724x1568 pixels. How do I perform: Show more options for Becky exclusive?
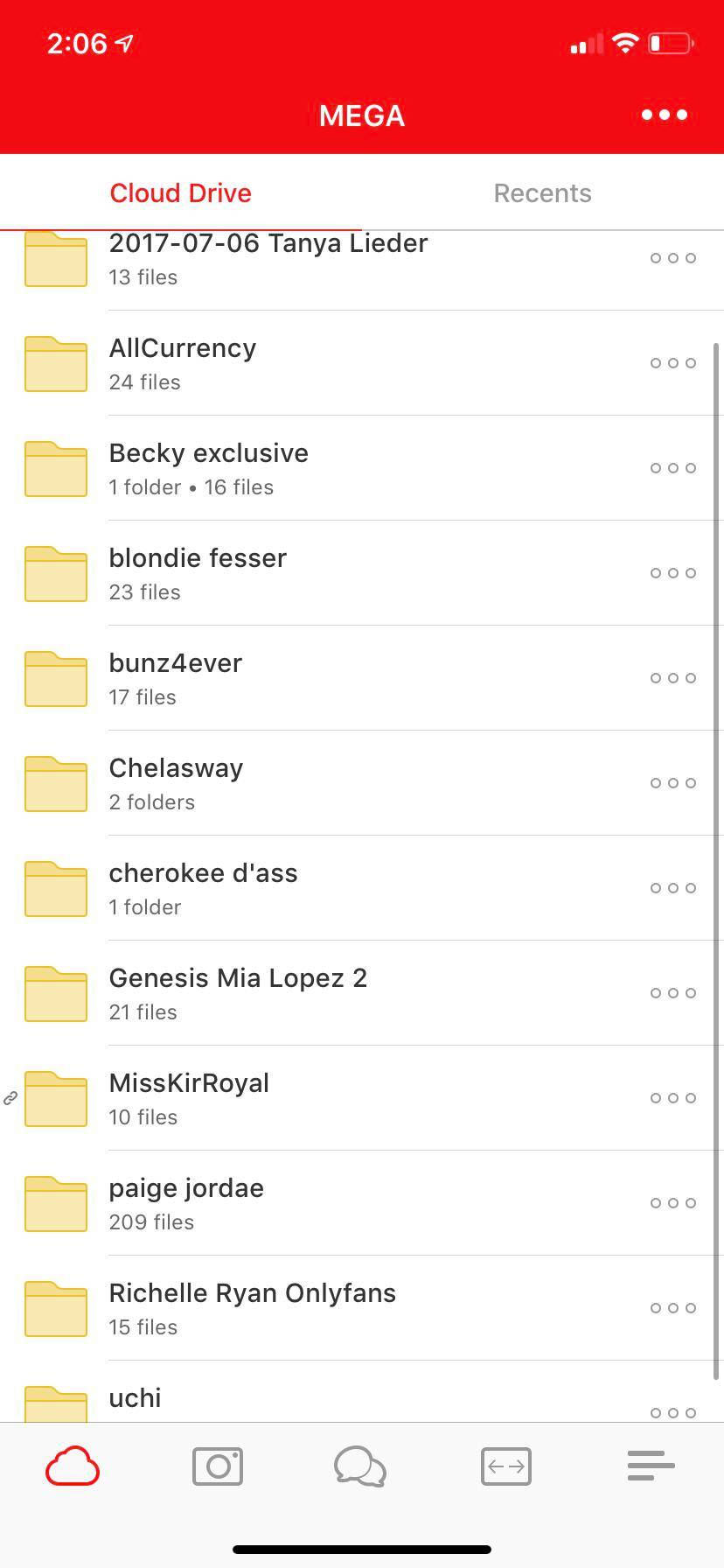[x=673, y=468]
